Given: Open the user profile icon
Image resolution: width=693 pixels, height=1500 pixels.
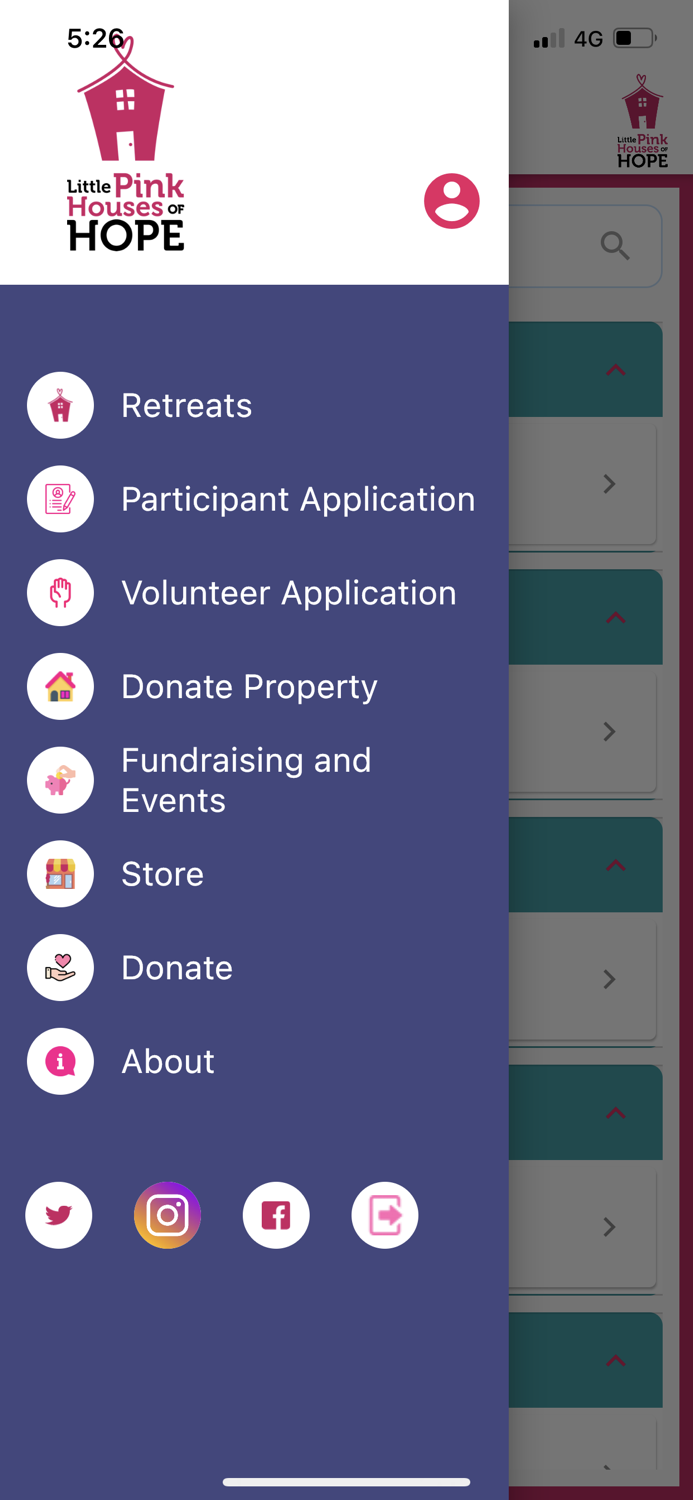Looking at the screenshot, I should (x=451, y=201).
